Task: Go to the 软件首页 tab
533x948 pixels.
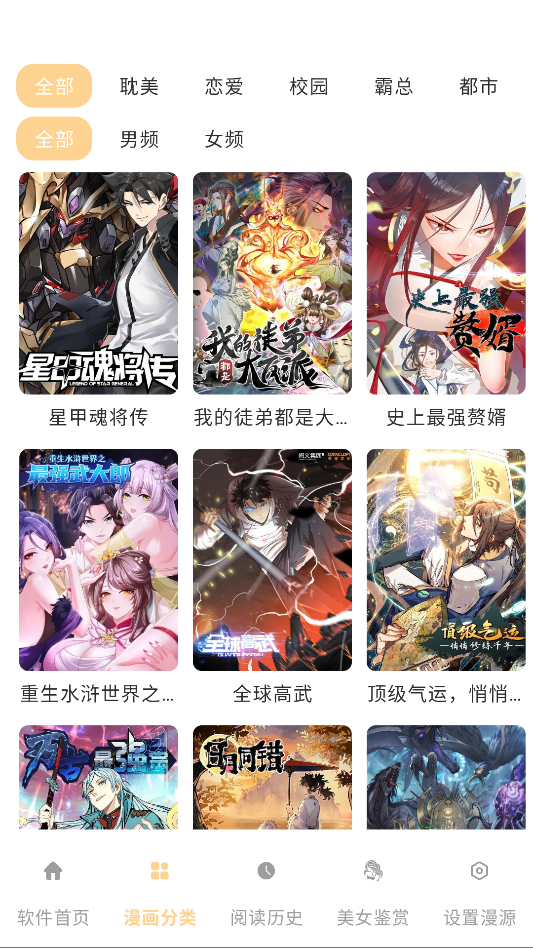Action: point(53,894)
